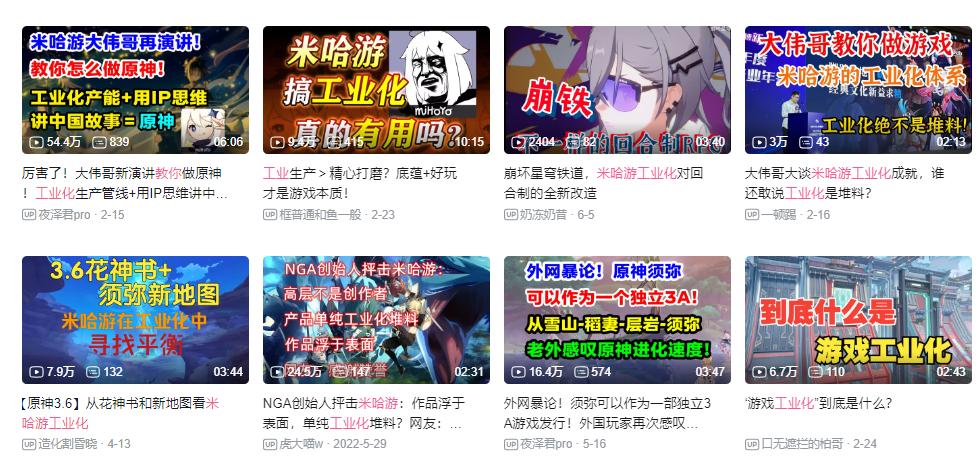977x469 pixels.
Task: View the uploader profile dated 2-16
Action: coord(779,215)
